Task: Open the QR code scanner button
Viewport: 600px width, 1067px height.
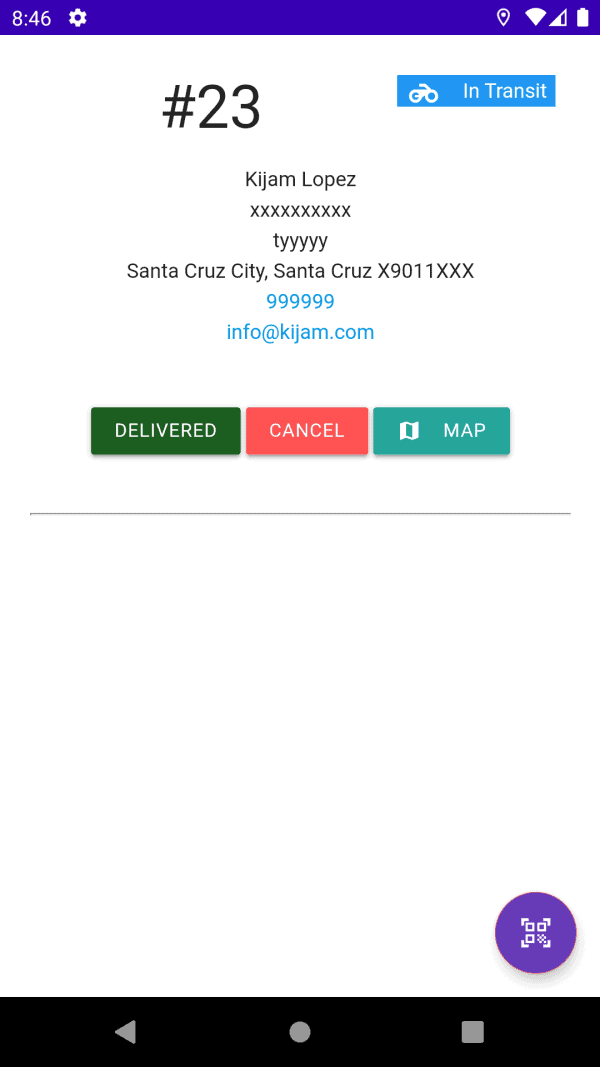Action: [x=535, y=932]
